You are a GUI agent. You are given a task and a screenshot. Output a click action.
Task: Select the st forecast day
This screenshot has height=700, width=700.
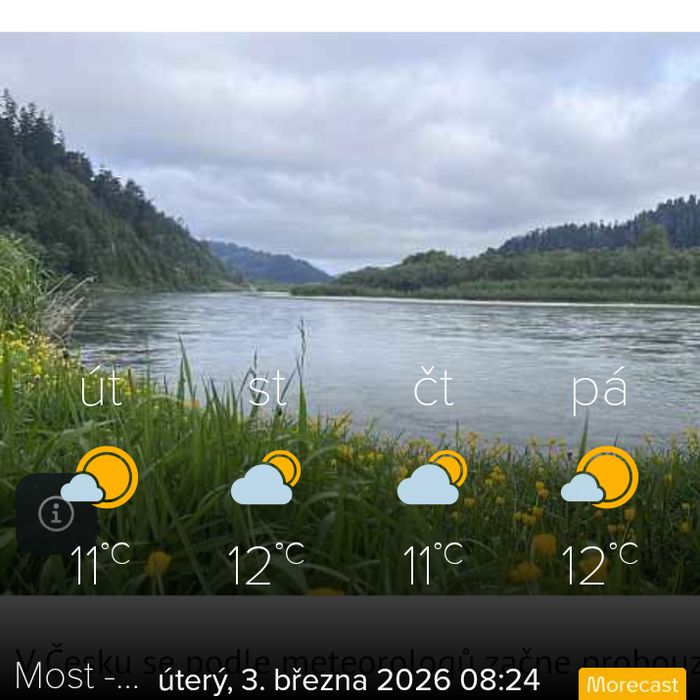(267, 476)
